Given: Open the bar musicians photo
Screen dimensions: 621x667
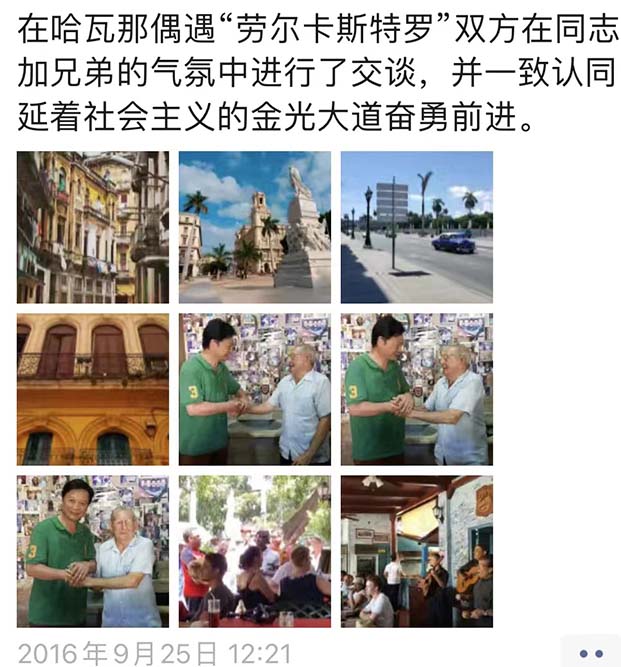Looking at the screenshot, I should [x=416, y=551].
